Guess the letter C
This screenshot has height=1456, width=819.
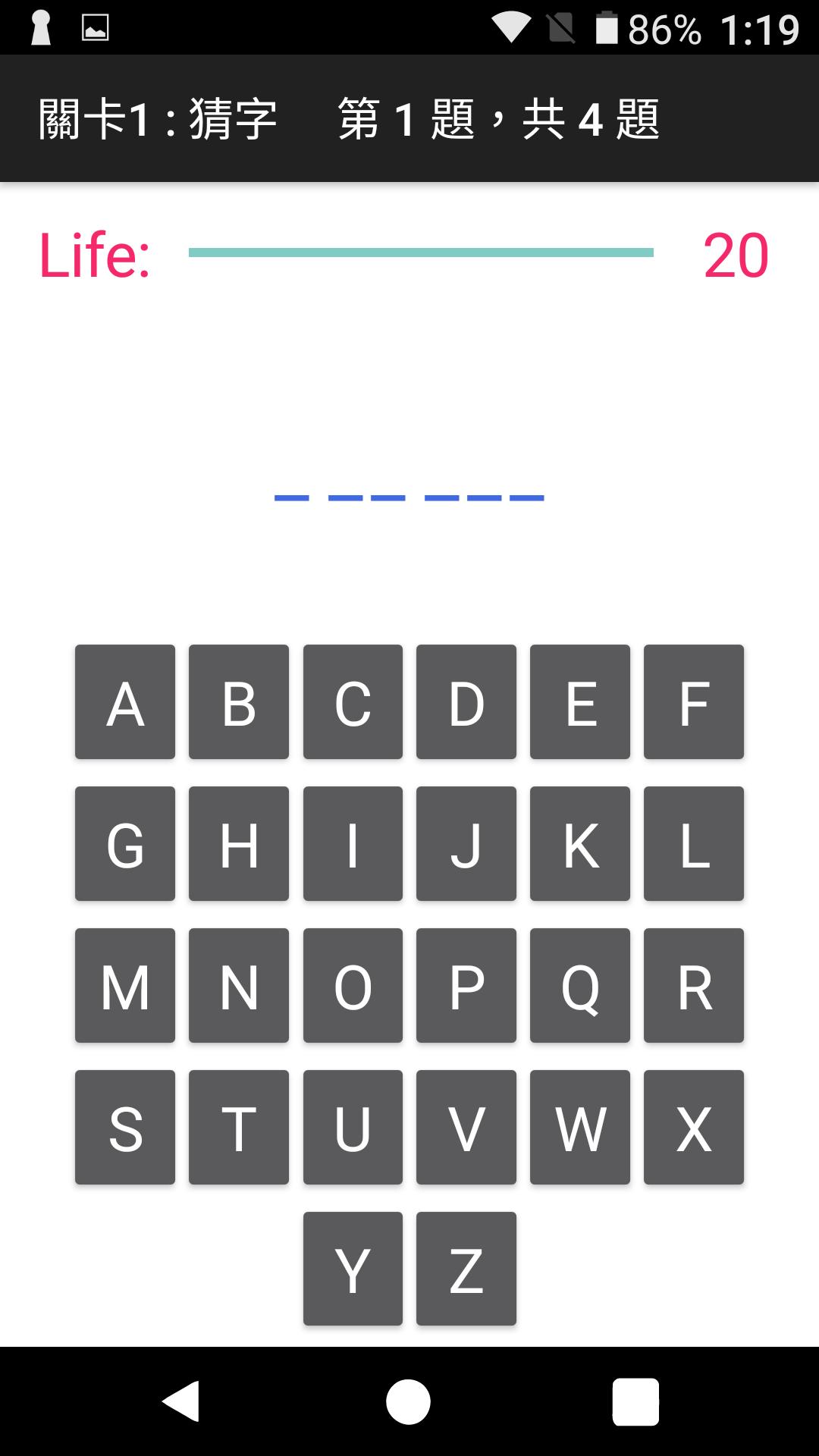coord(353,701)
